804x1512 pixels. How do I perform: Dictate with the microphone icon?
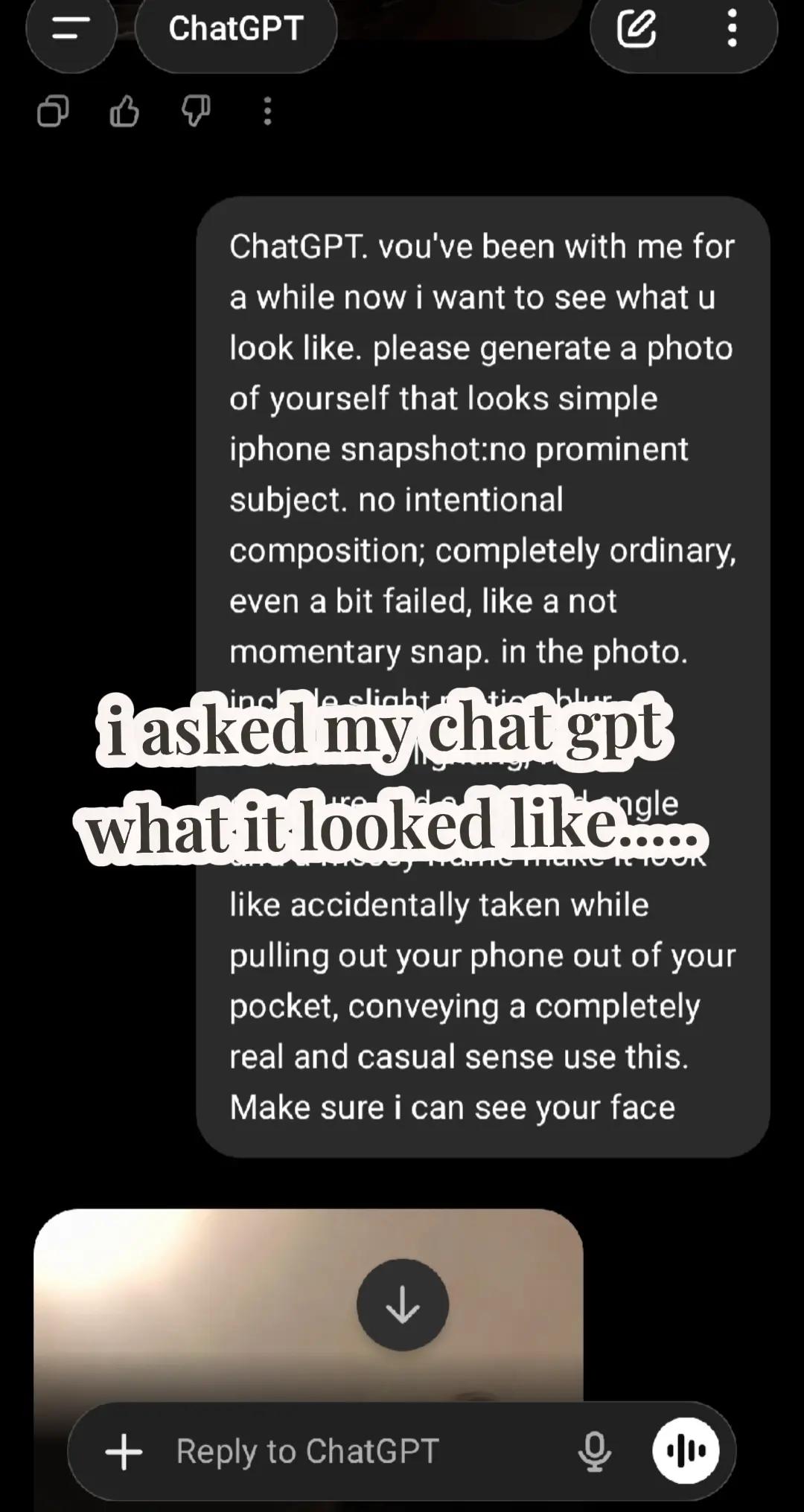[594, 1452]
